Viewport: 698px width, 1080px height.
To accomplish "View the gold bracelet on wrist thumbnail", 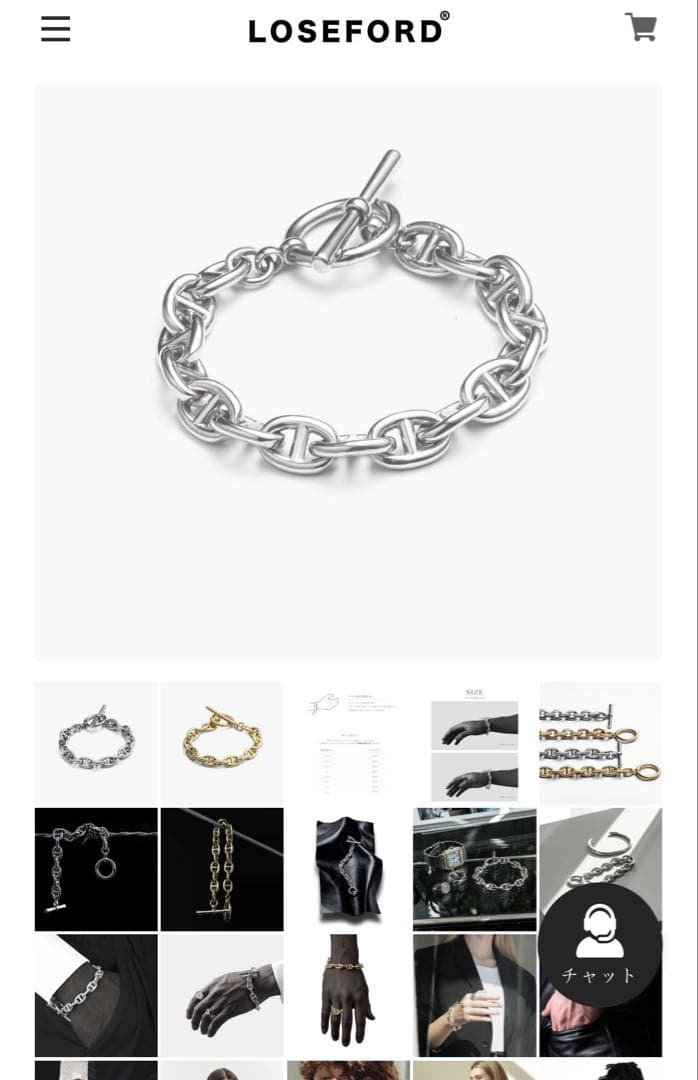I will [348, 995].
